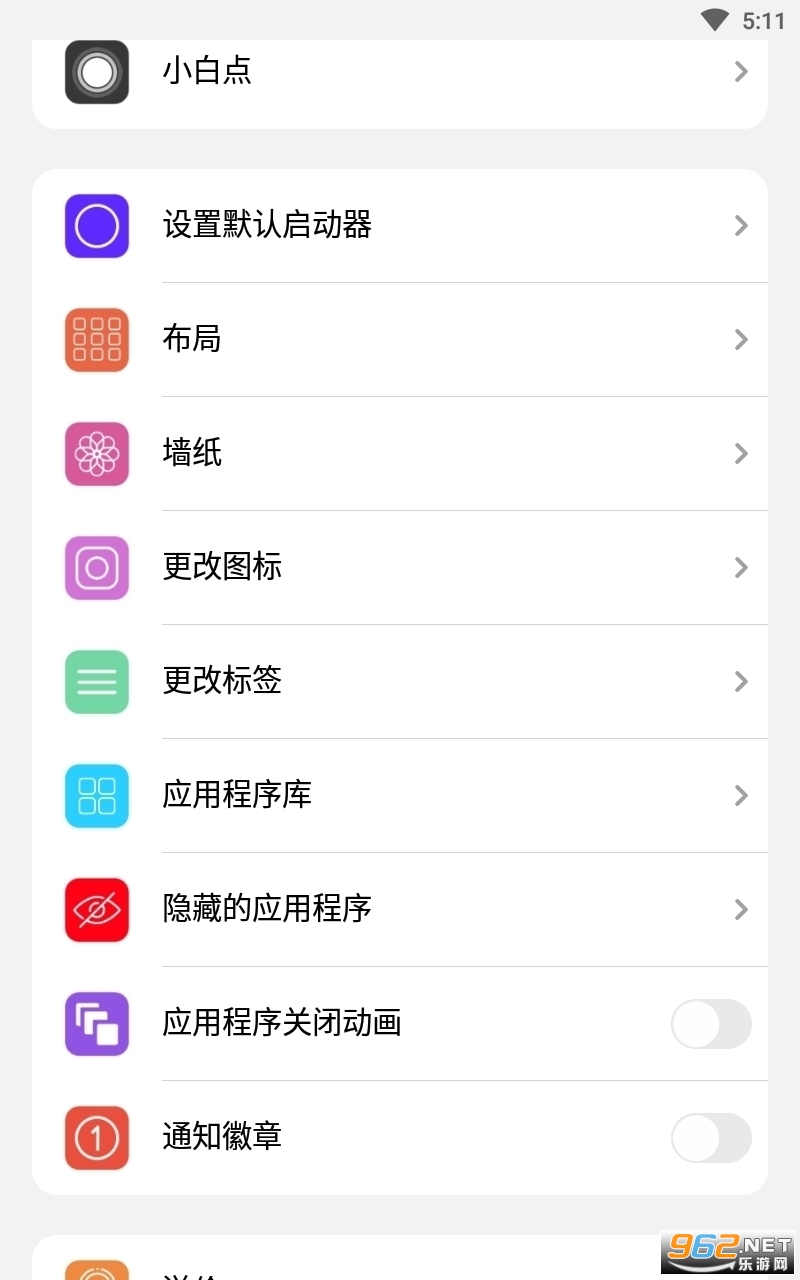Select 更改图标 to change icons

400,567
